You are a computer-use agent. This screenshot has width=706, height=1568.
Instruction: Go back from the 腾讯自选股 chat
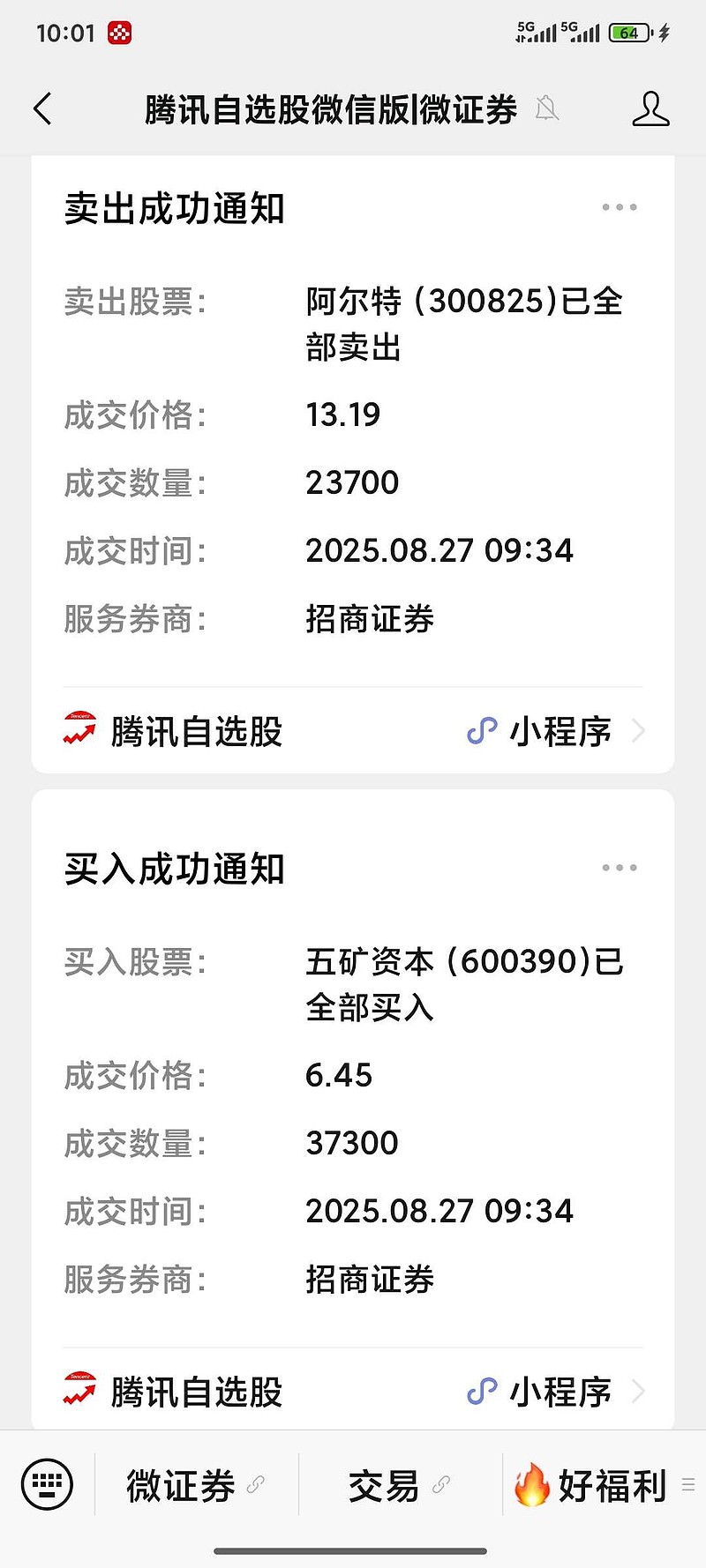[42, 109]
